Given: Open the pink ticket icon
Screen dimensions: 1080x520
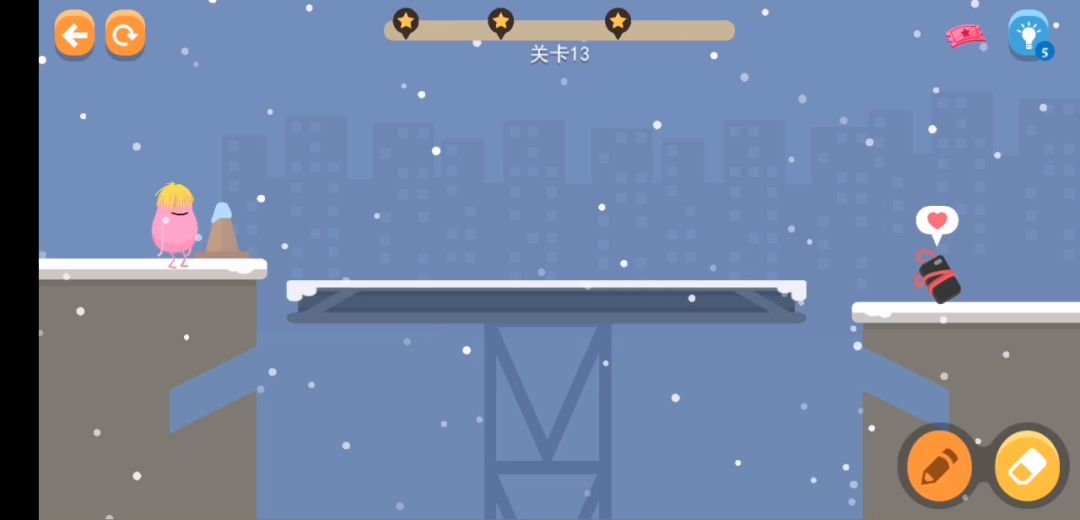Looking at the screenshot, I should [965, 36].
